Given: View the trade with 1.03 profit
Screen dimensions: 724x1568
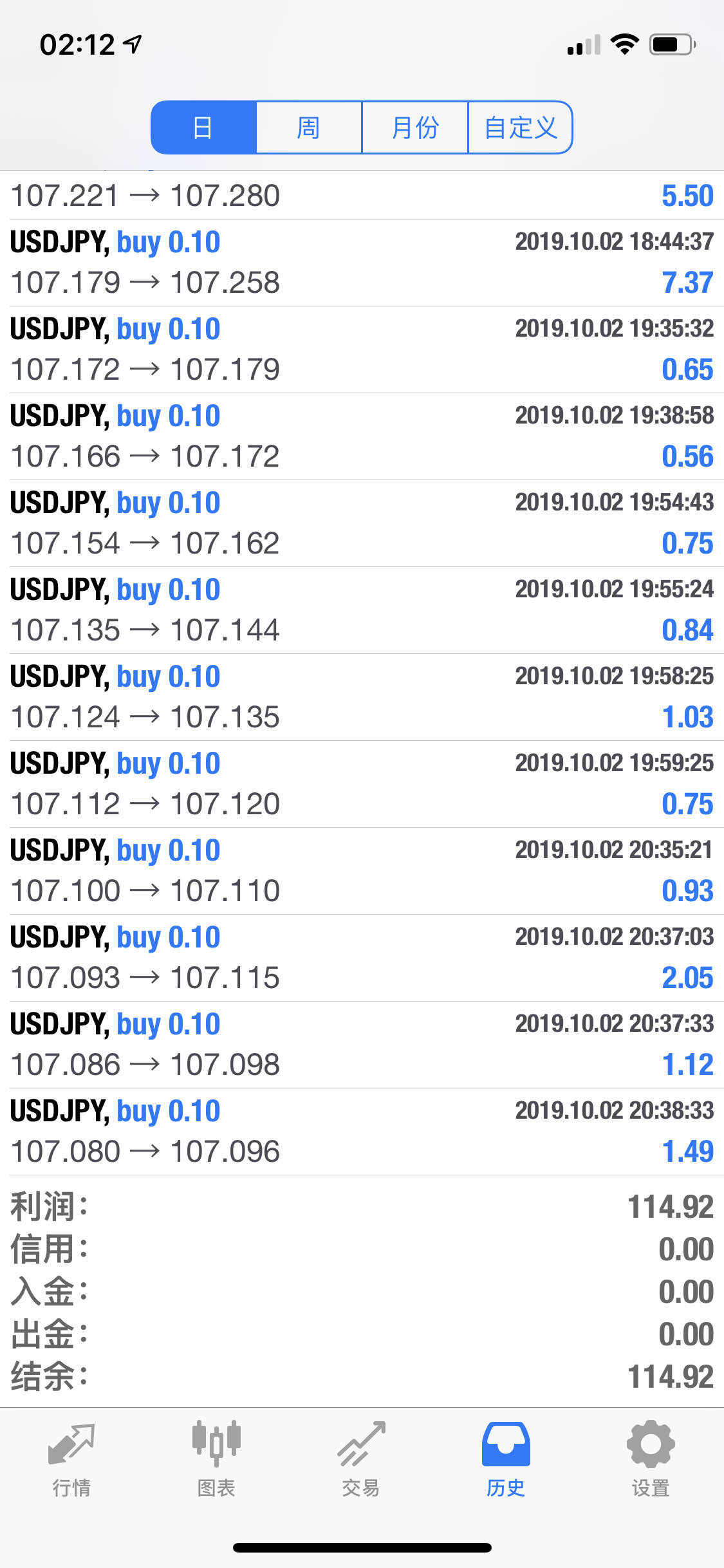Looking at the screenshot, I should (362, 697).
